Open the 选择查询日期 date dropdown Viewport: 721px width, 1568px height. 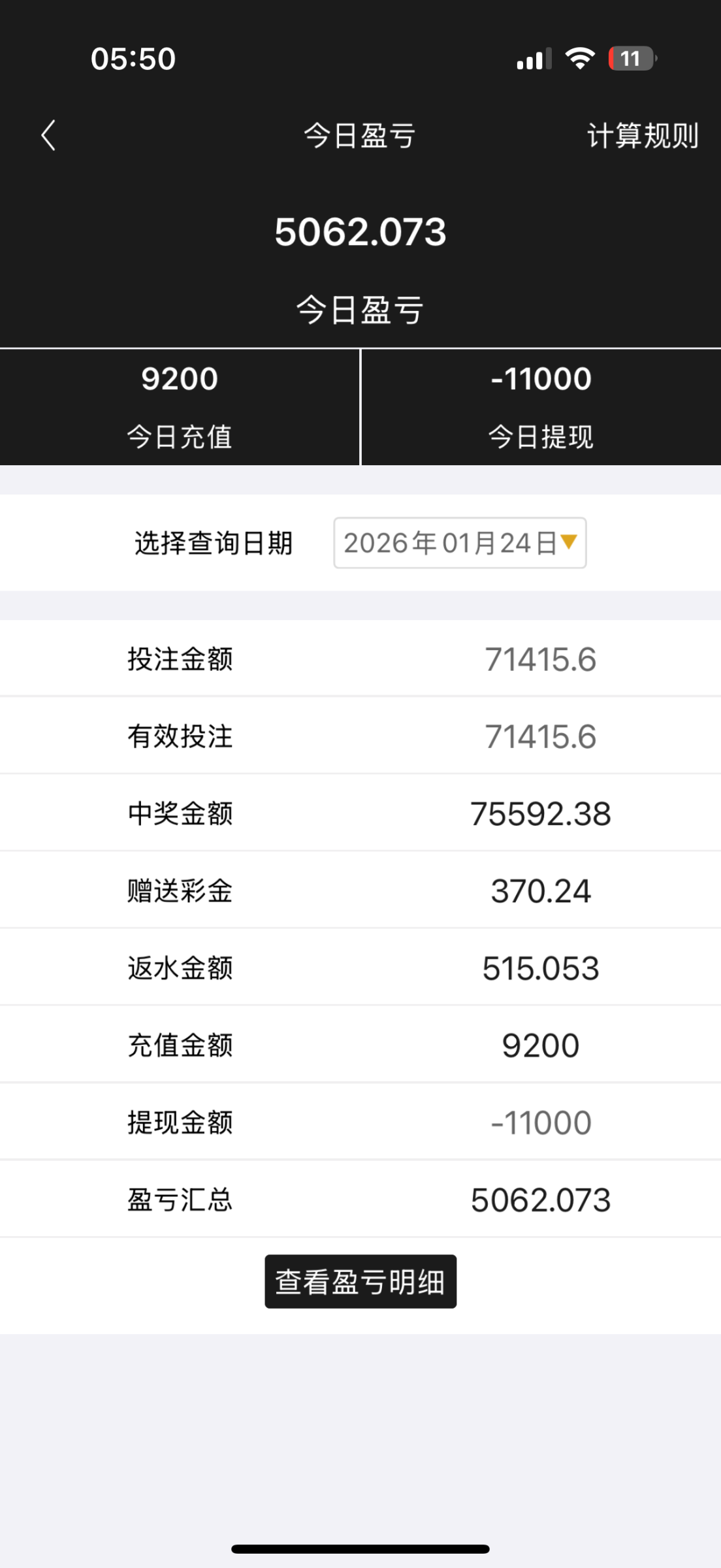(x=460, y=543)
